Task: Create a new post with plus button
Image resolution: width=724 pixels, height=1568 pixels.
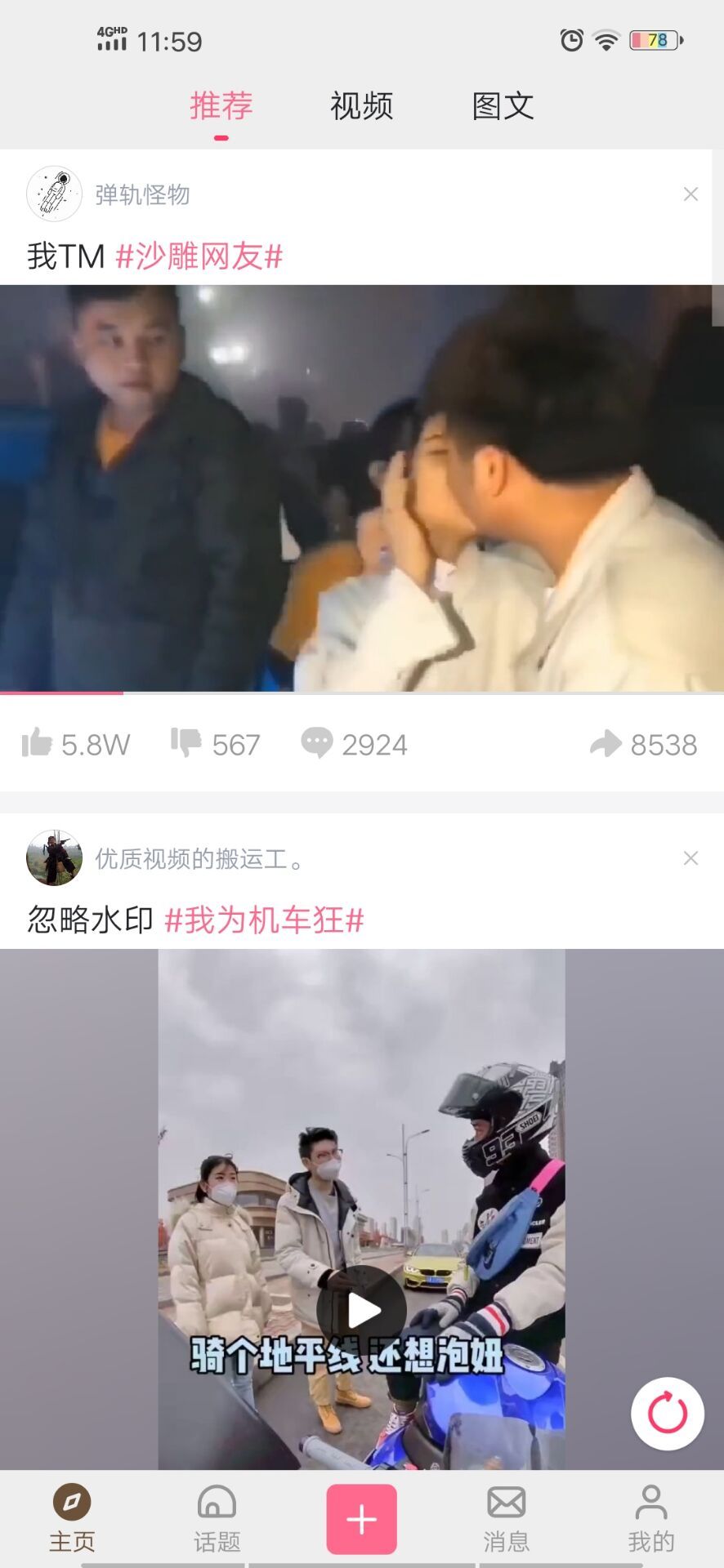Action: pyautogui.click(x=362, y=1519)
